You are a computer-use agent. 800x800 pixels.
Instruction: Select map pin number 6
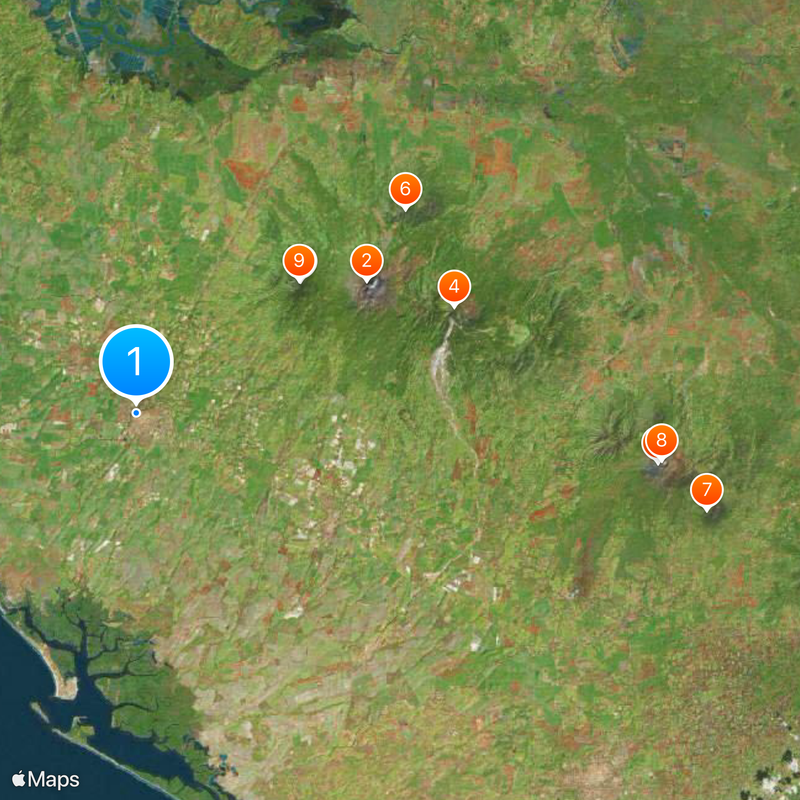405,189
